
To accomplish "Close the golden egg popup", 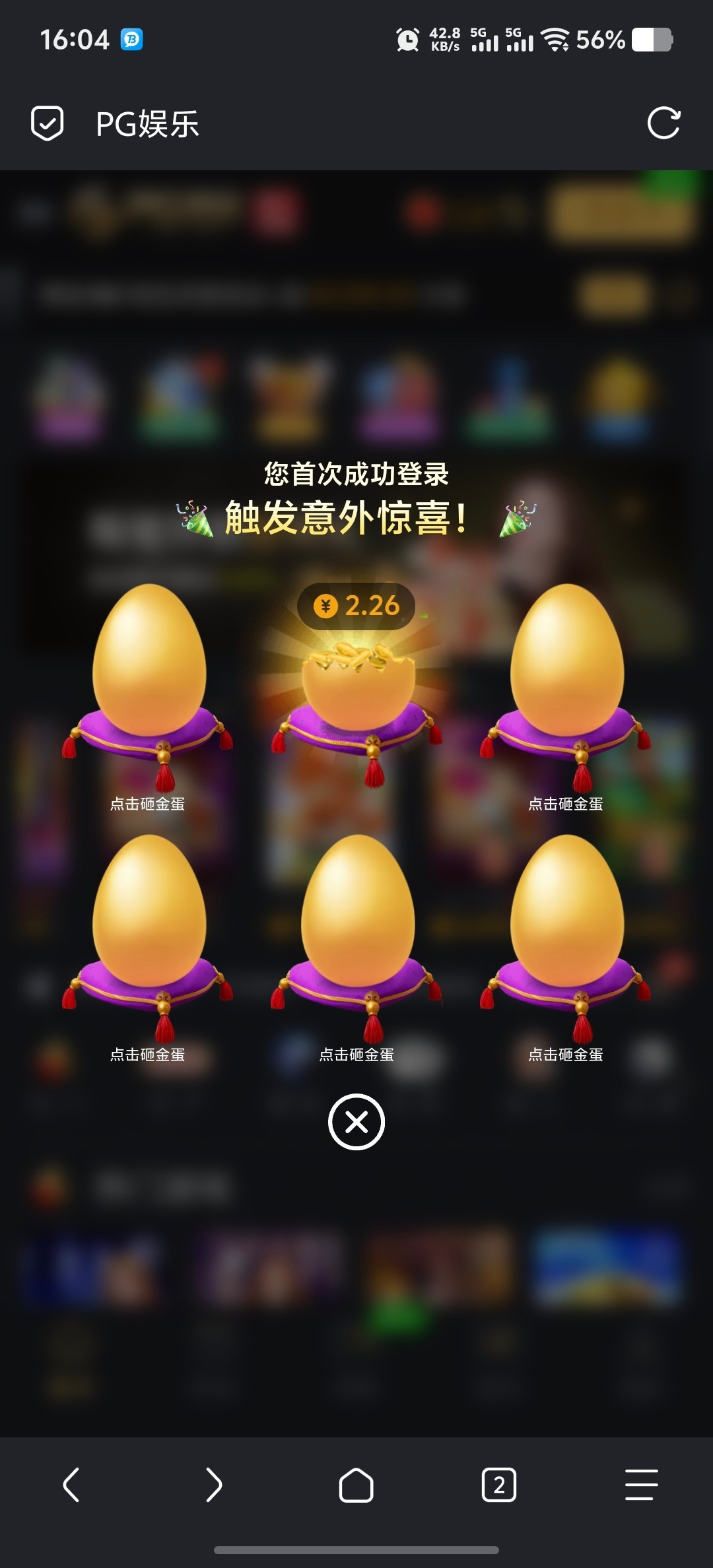I will point(356,1122).
